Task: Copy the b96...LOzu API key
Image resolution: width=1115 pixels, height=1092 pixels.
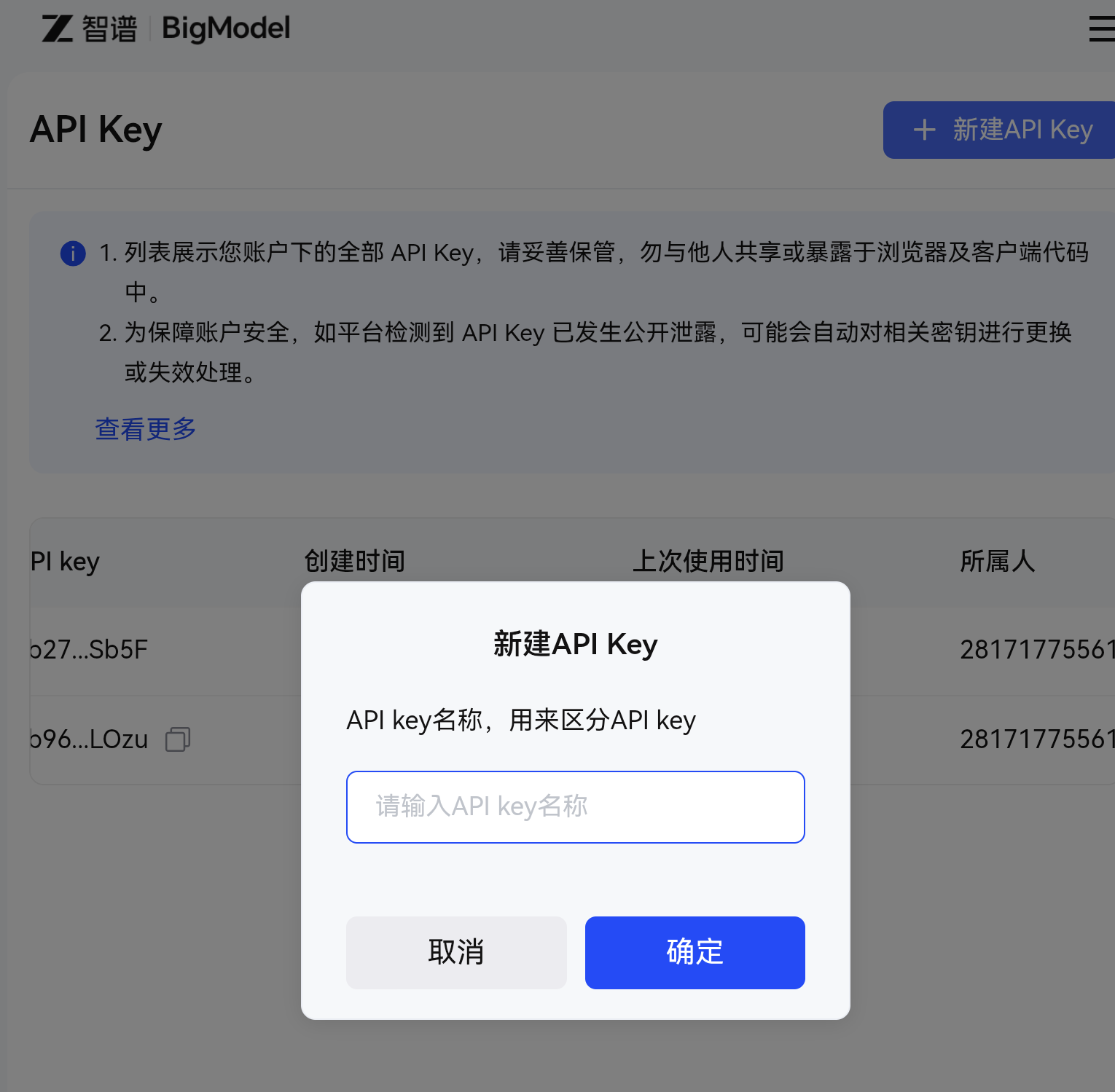Action: tap(178, 739)
